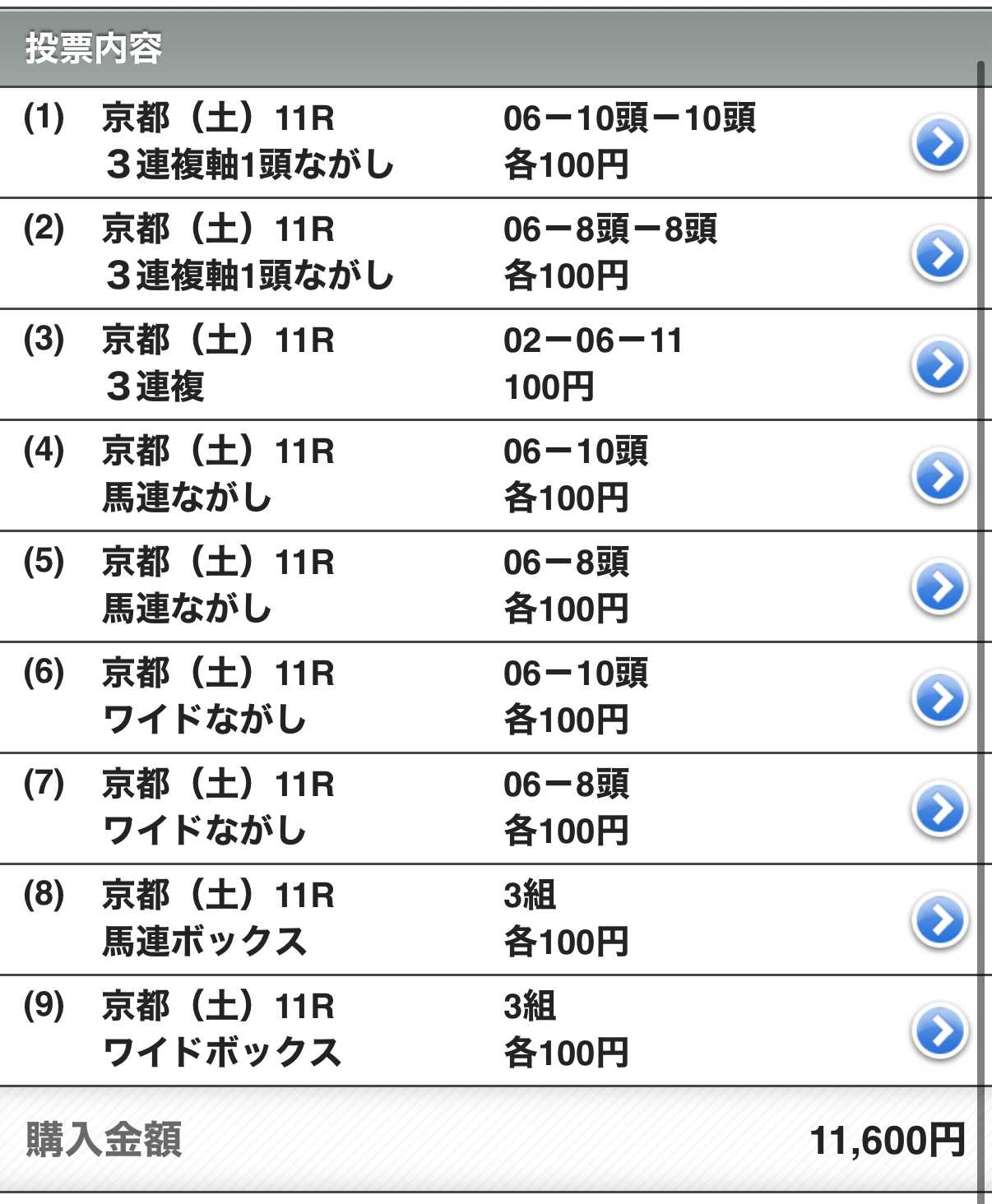Open bet (7) ワイドながし 06-8頭
This screenshot has width=992, height=1204.
click(939, 809)
